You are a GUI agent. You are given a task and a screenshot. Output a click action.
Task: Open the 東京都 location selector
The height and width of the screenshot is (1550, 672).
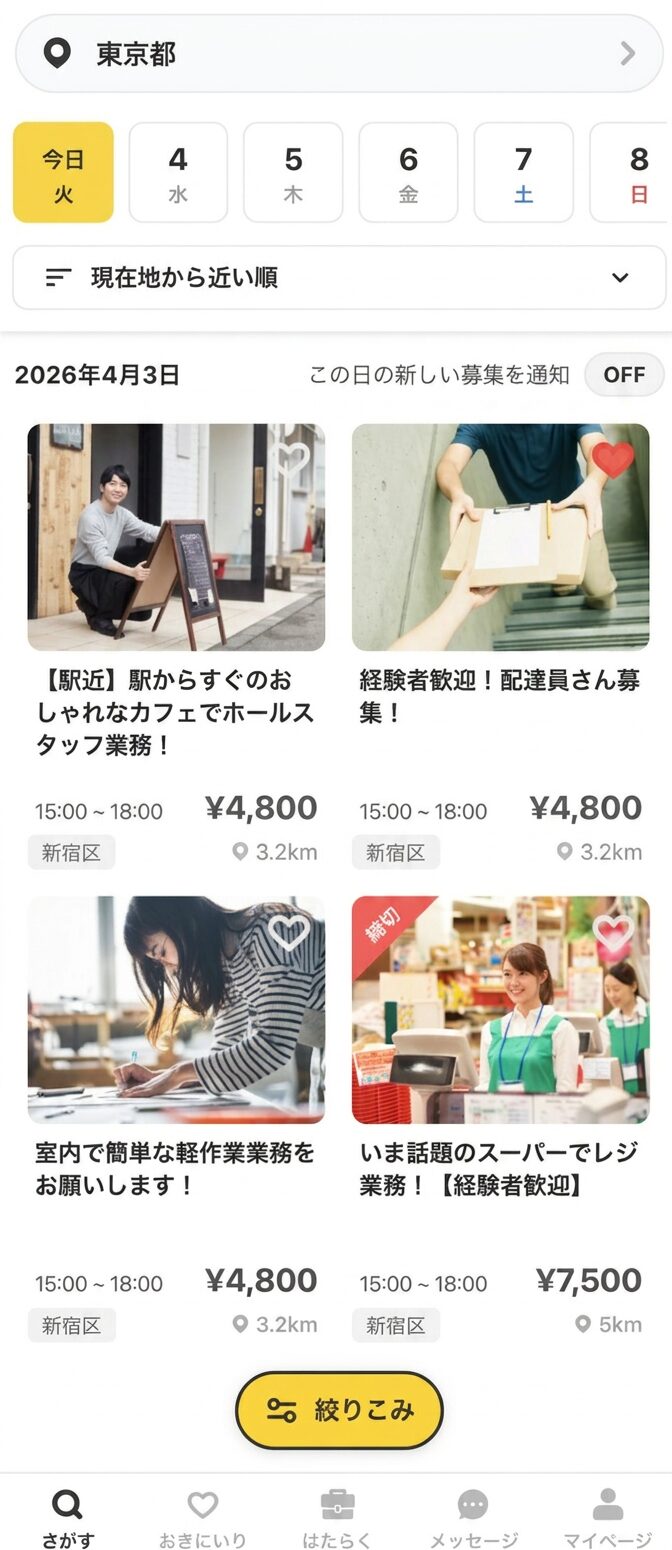tap(338, 54)
